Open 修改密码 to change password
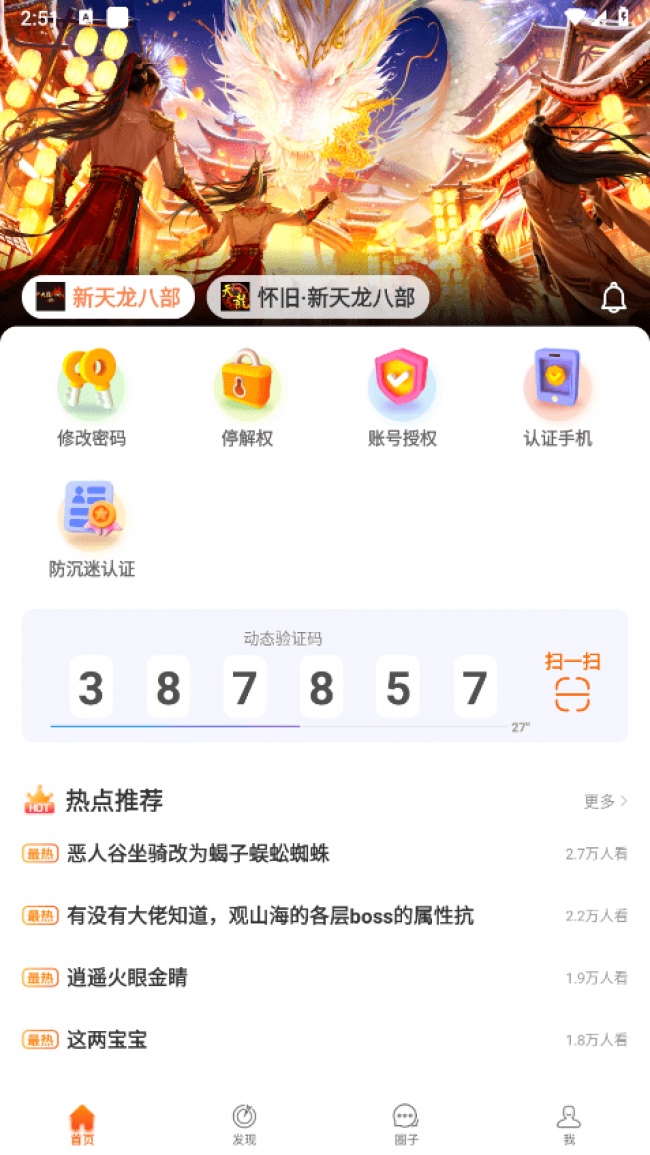This screenshot has height=1155, width=650. [91, 398]
